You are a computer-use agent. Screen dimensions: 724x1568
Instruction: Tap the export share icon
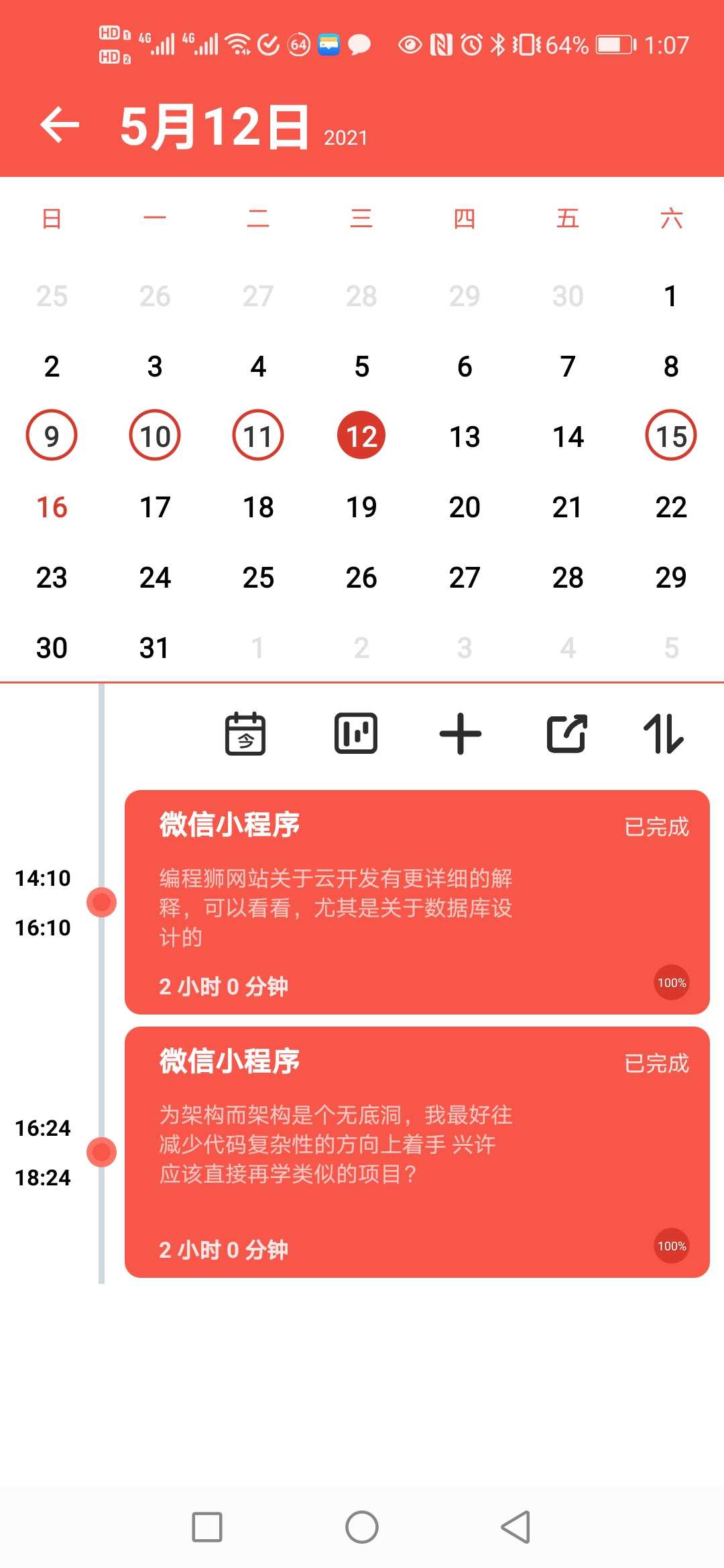pos(567,734)
